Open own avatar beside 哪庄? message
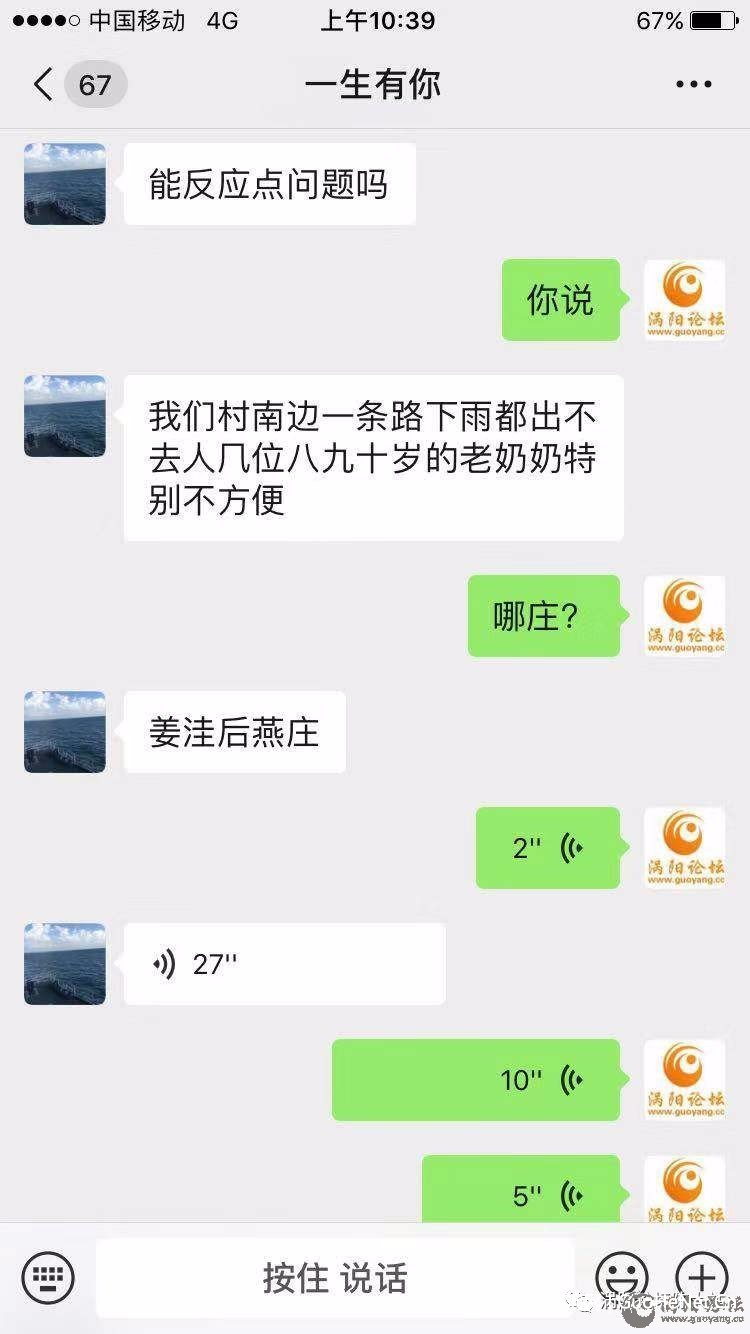750x1334 pixels. [x=684, y=616]
